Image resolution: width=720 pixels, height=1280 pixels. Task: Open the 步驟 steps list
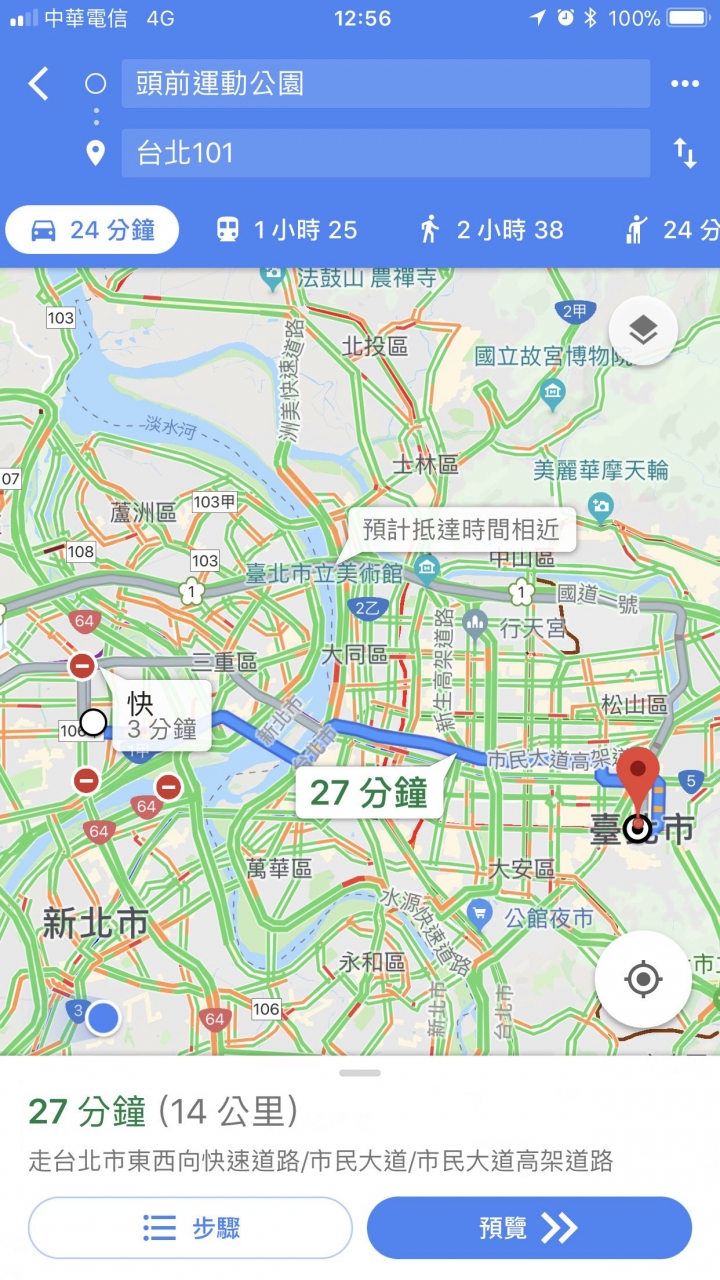(190, 1228)
